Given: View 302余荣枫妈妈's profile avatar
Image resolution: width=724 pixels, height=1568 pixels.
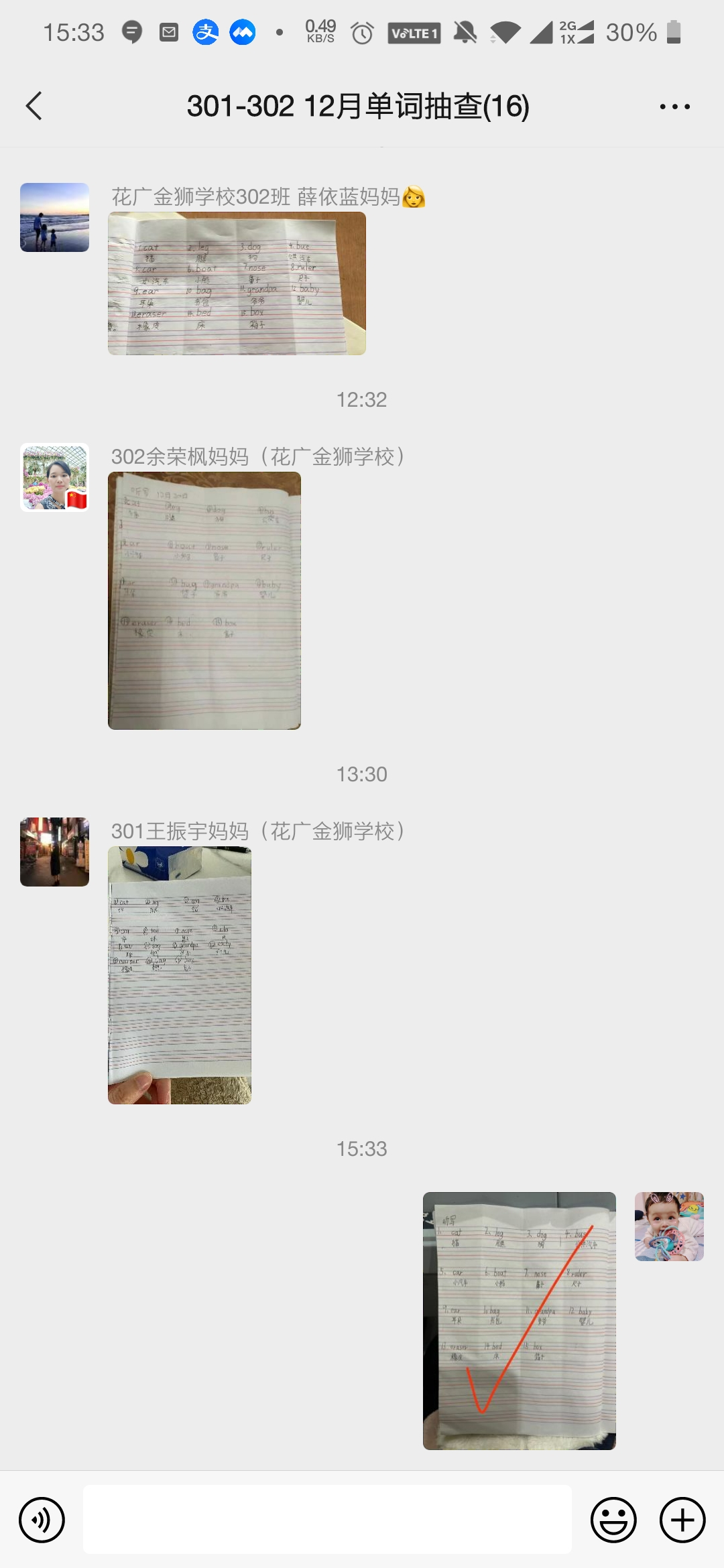Looking at the screenshot, I should pyautogui.click(x=54, y=477).
